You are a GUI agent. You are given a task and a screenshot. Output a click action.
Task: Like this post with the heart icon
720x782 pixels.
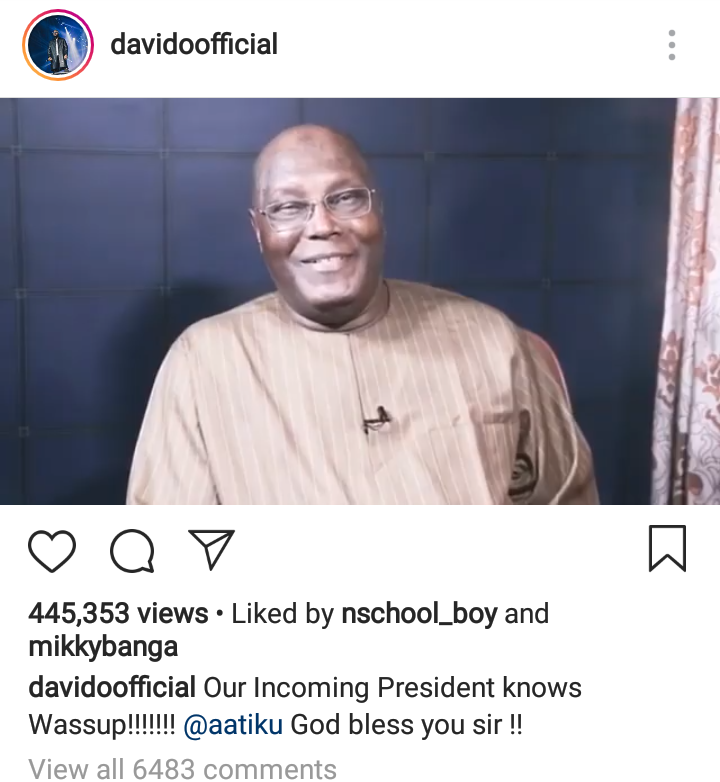pyautogui.click(x=52, y=549)
